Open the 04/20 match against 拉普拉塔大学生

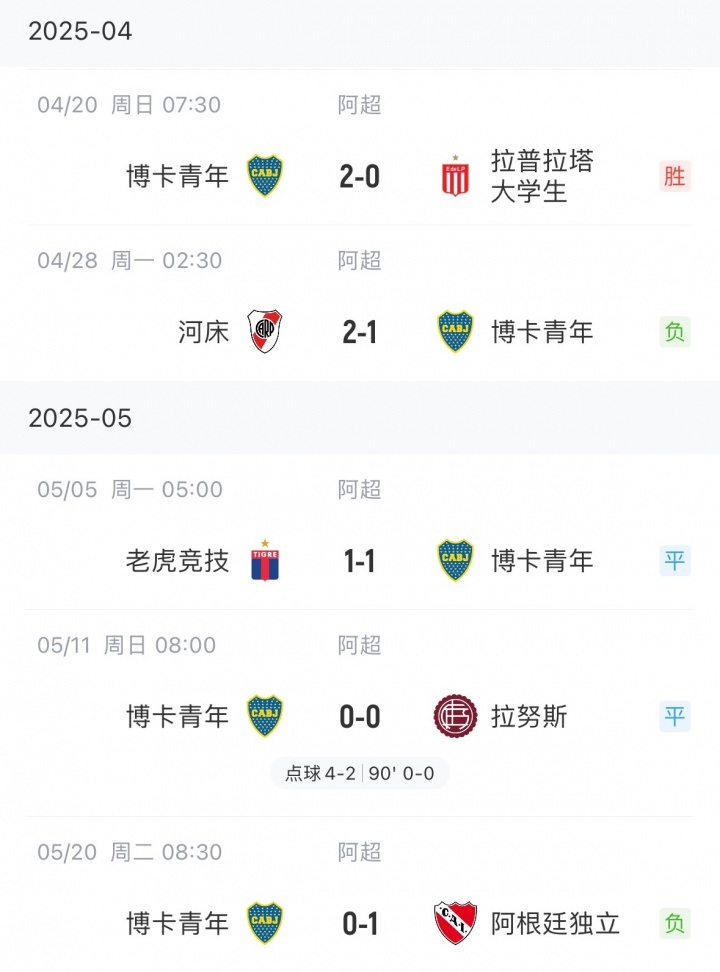[x=360, y=176]
